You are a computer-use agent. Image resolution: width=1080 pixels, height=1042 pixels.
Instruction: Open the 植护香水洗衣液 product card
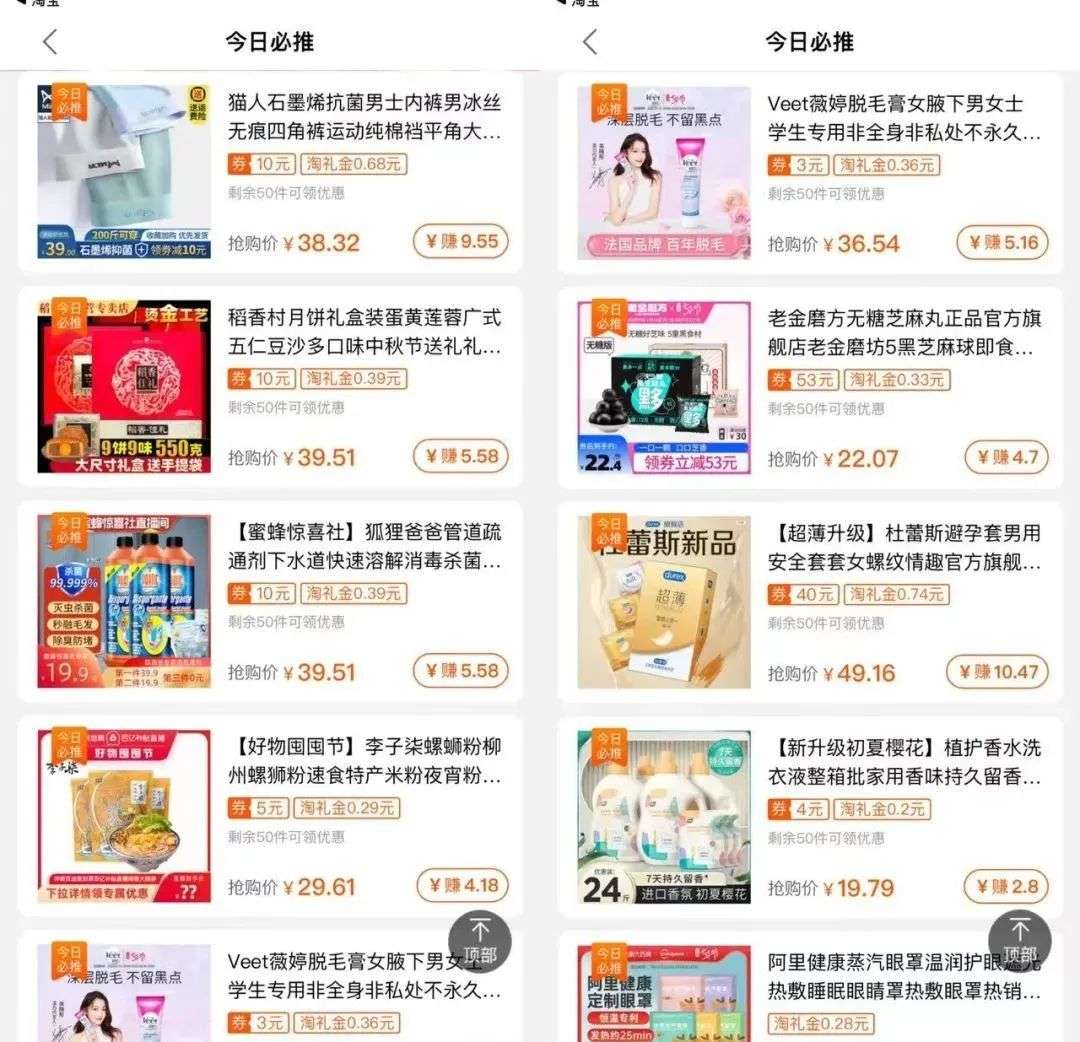[x=904, y=762]
